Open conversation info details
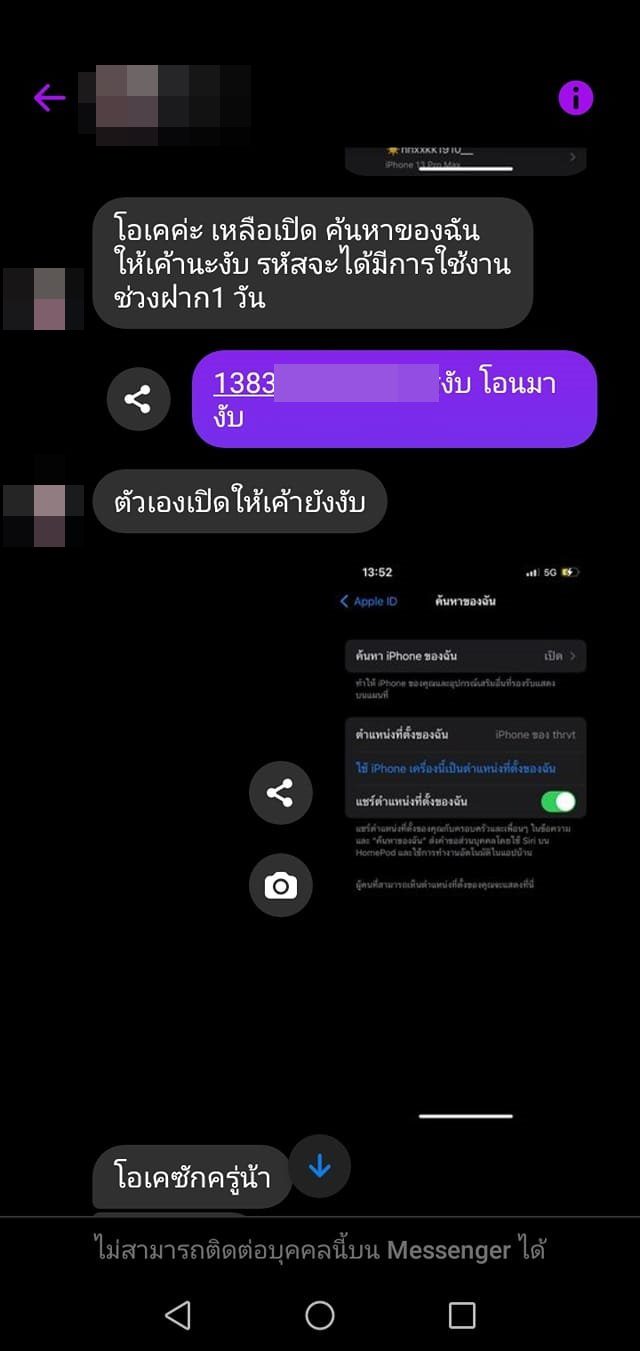640x1351 pixels. pos(575,97)
